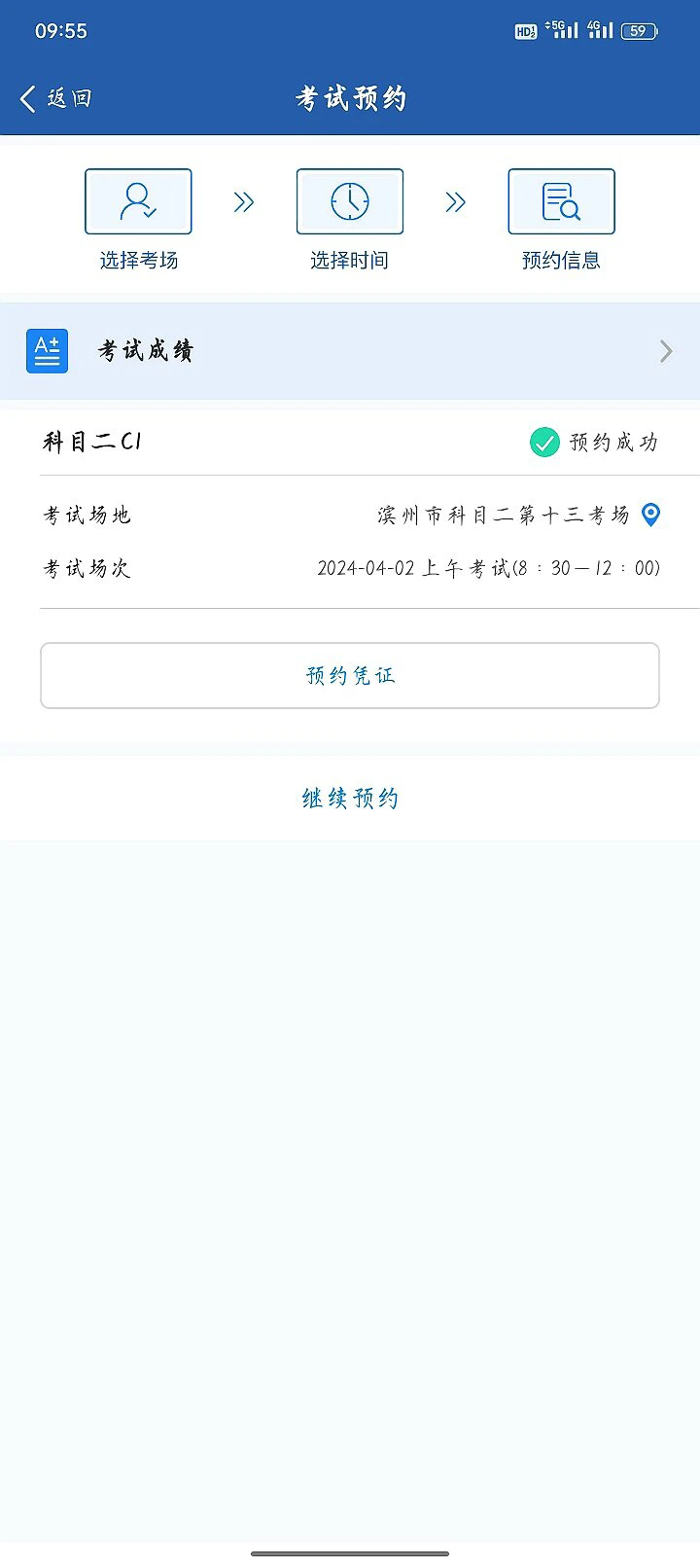This screenshot has width=700, height=1568.
Task: Go back using the 返回 arrow
Action: [55, 98]
